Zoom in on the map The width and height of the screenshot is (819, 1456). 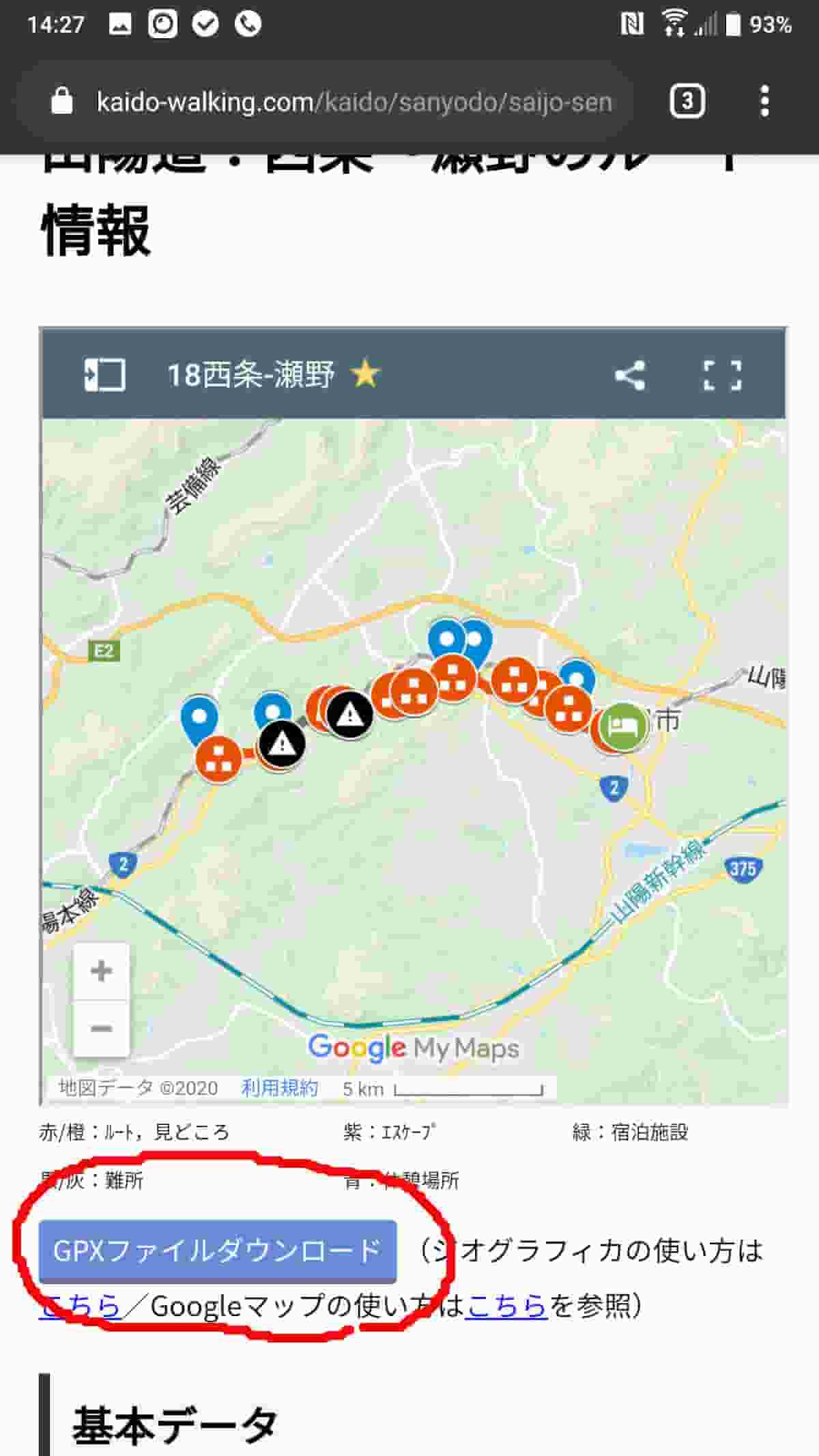click(x=101, y=971)
